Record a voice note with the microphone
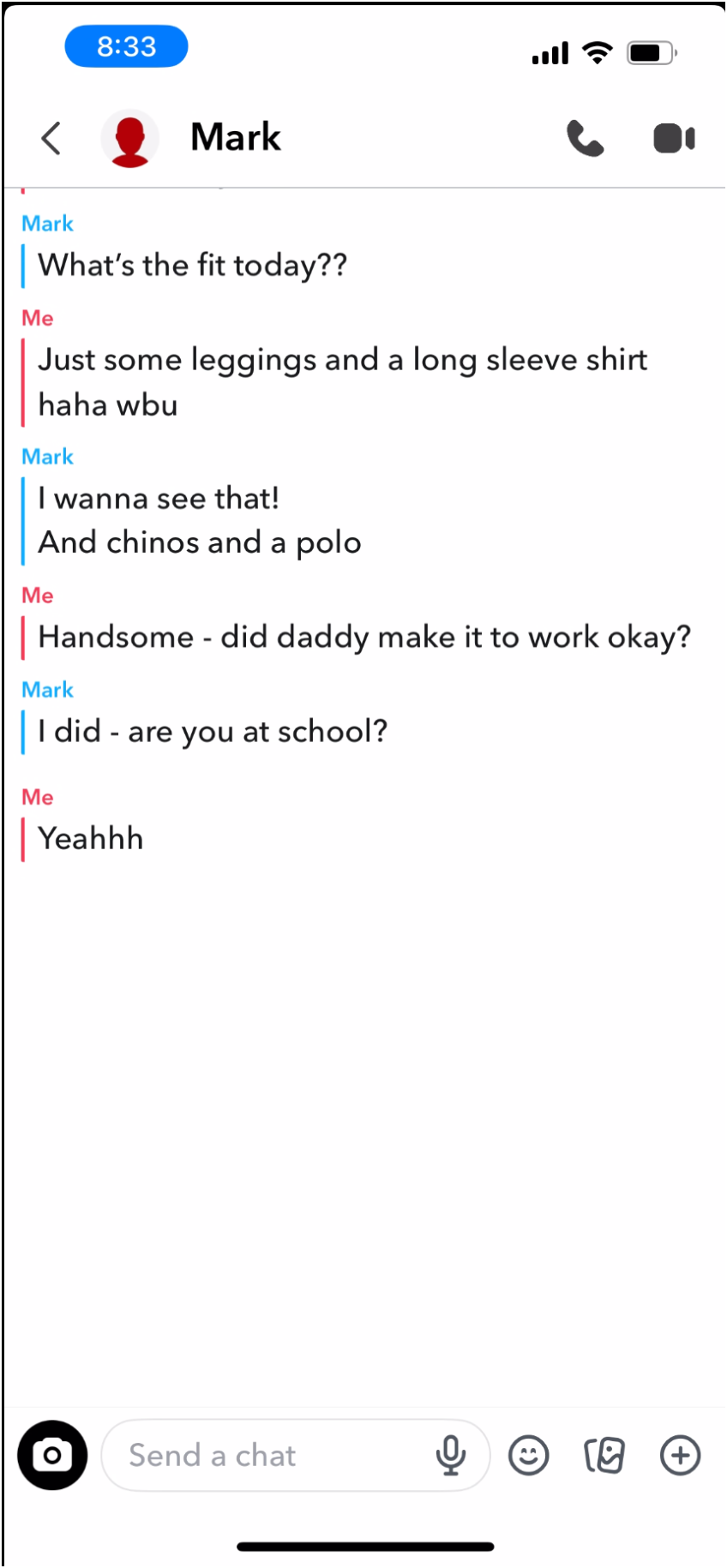This screenshot has width=727, height=1568. 450,1455
